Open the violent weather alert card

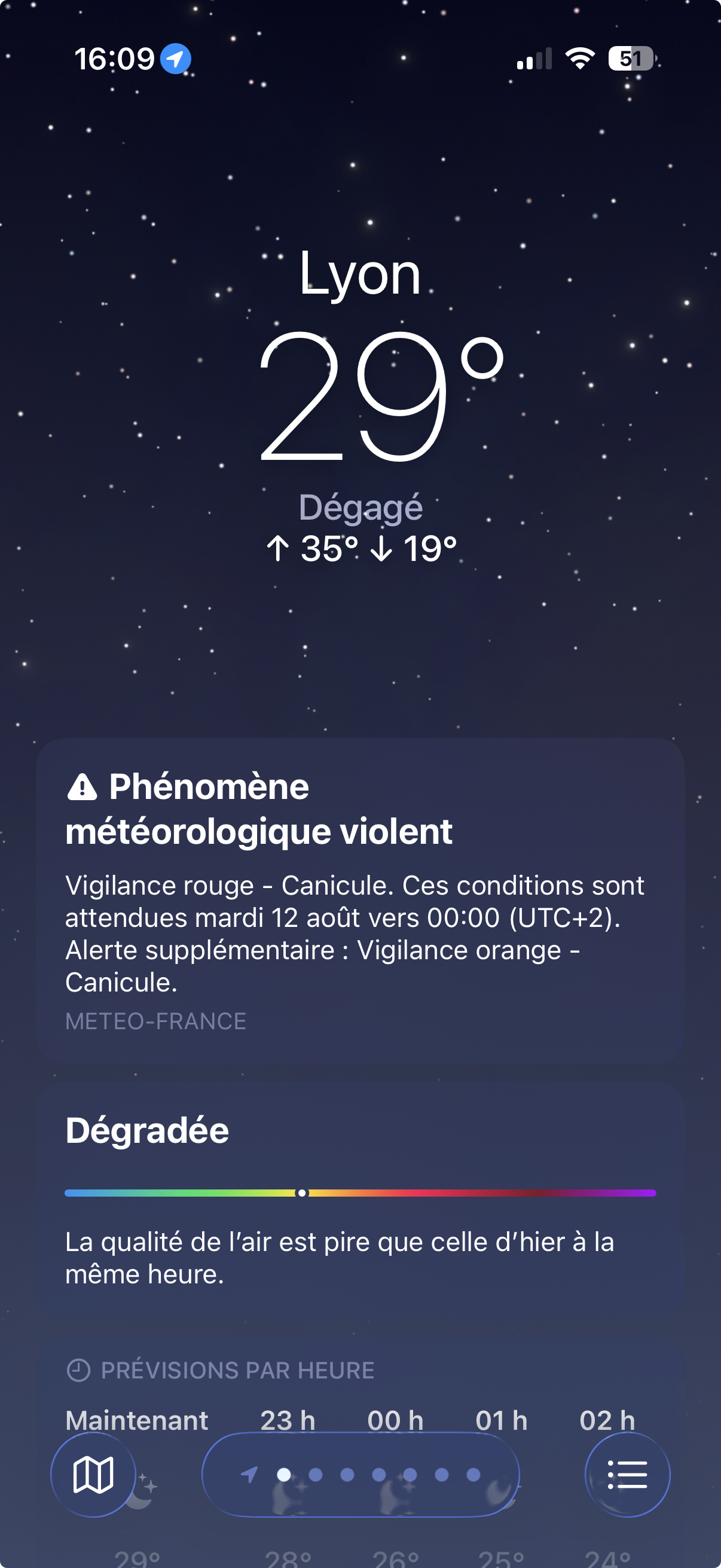pos(360,899)
